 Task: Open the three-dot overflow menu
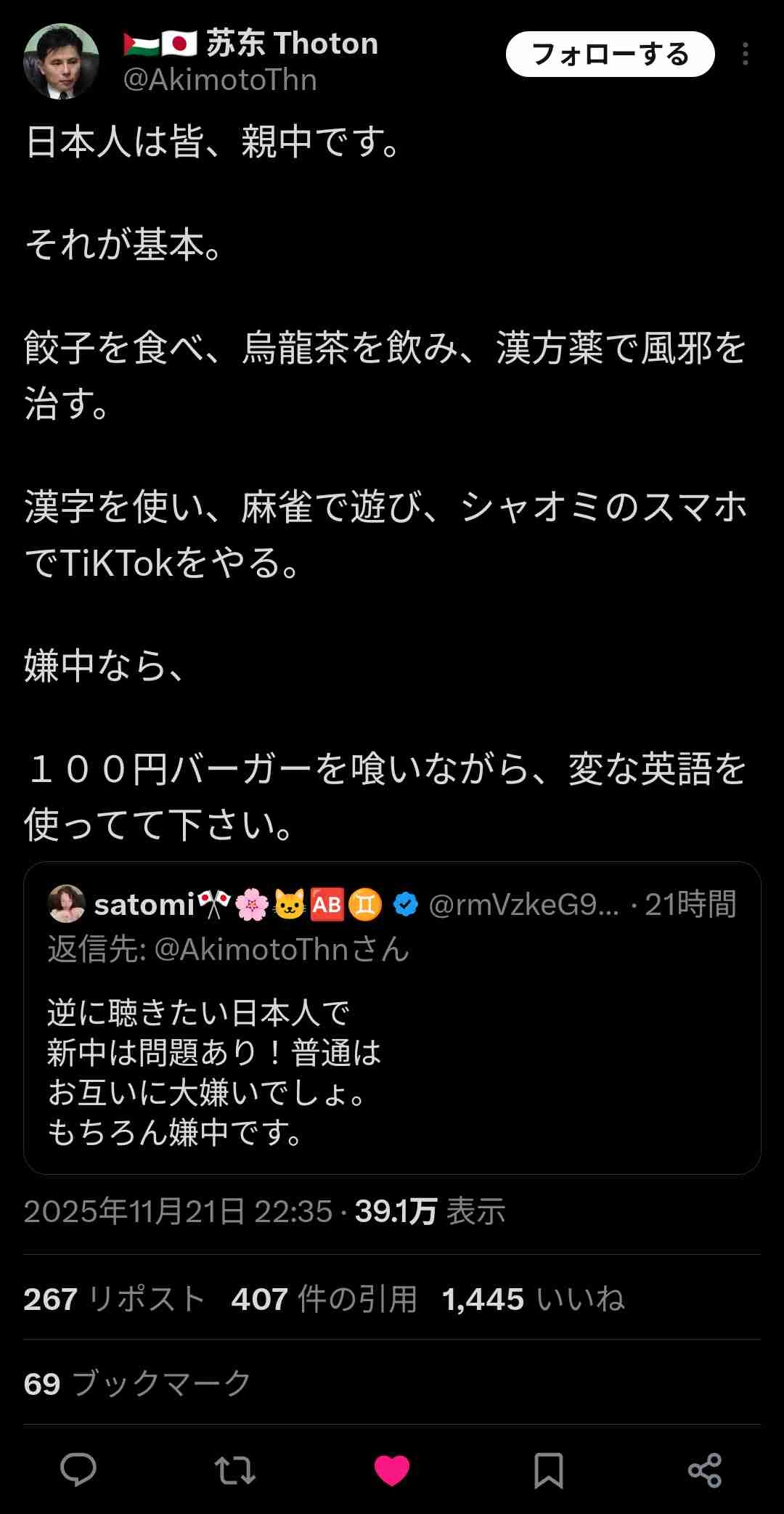click(745, 54)
